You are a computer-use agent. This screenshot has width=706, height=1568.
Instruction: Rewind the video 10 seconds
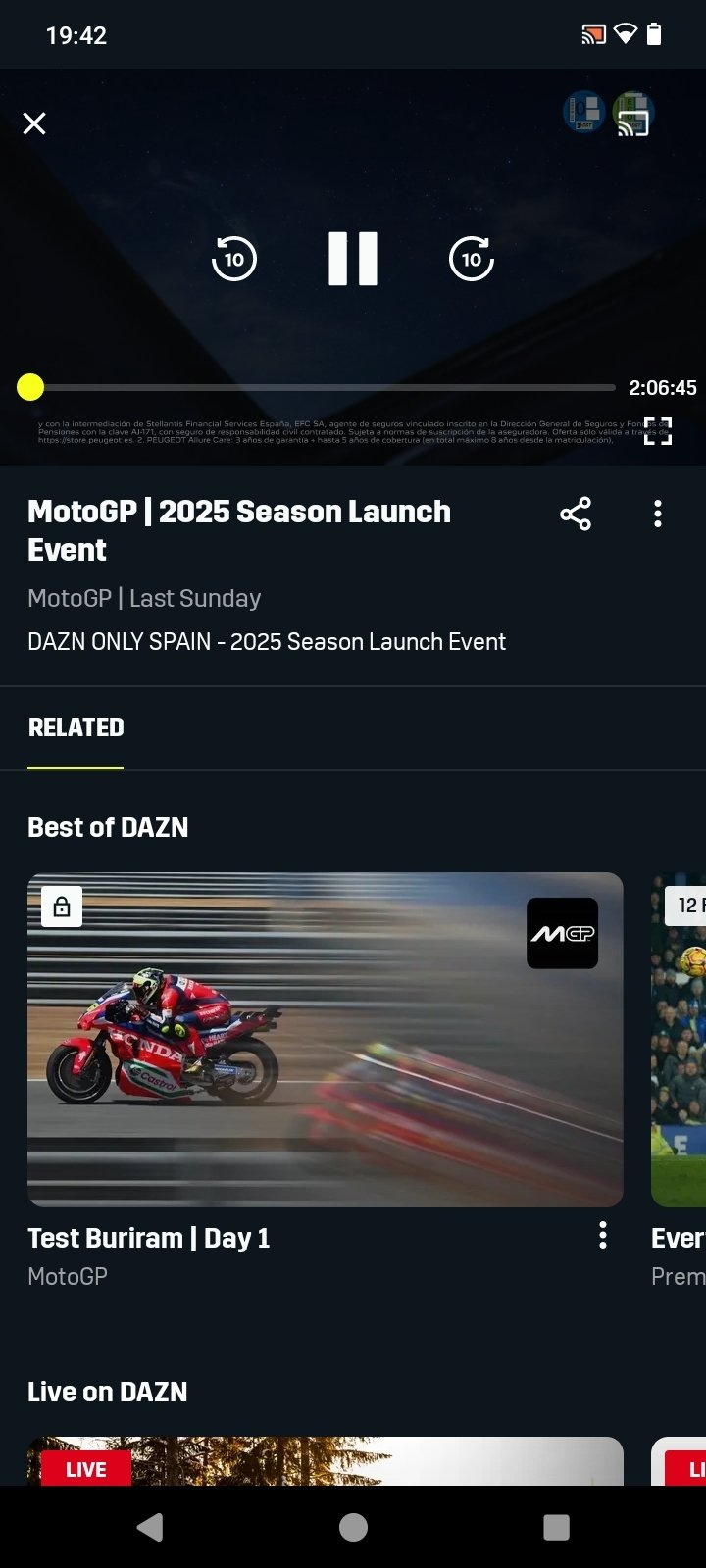(x=234, y=259)
